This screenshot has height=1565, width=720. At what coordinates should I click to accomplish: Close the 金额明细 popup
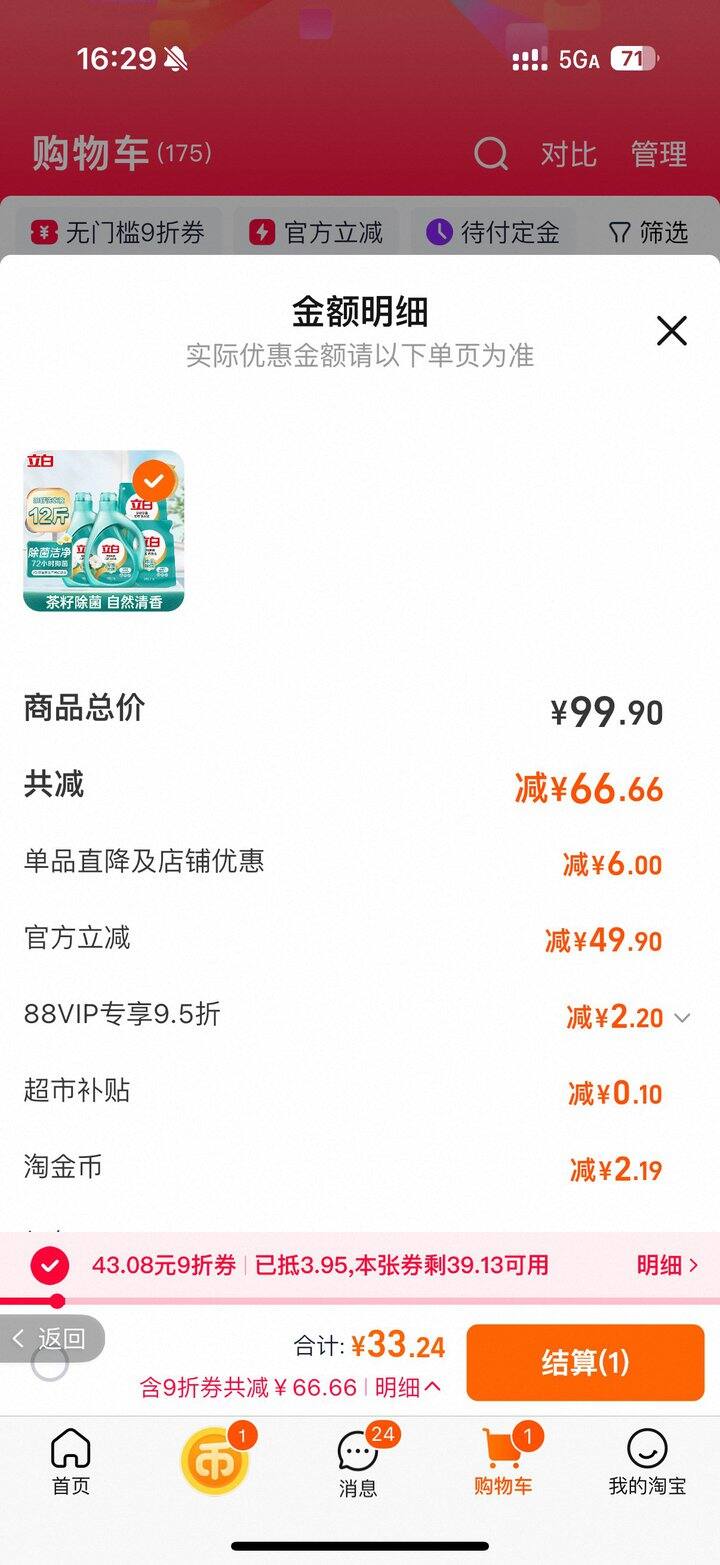(x=671, y=331)
